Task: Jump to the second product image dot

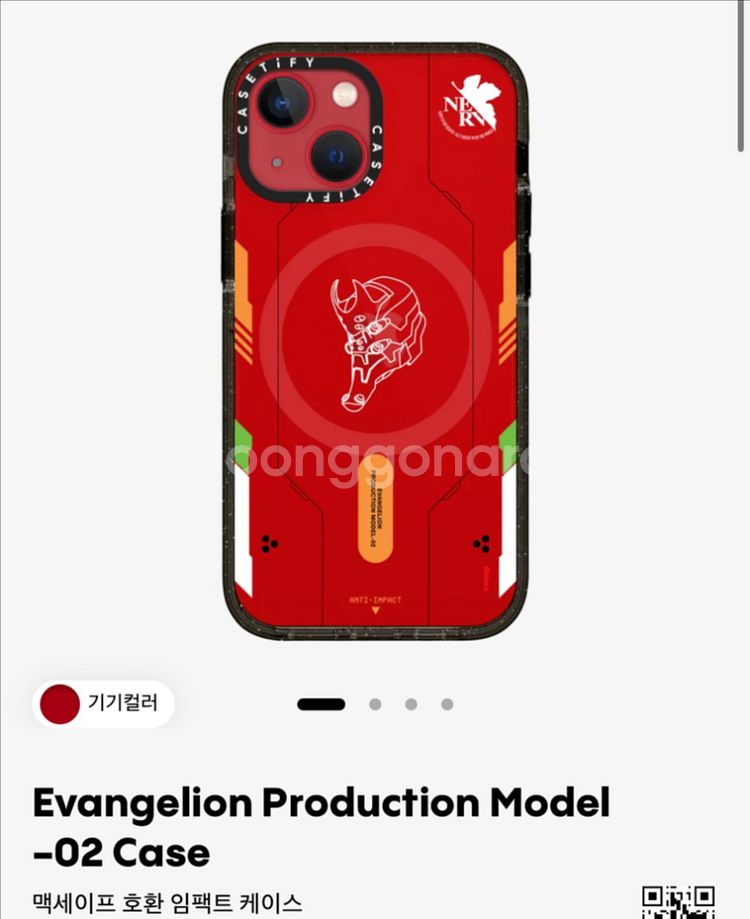Action: point(375,704)
